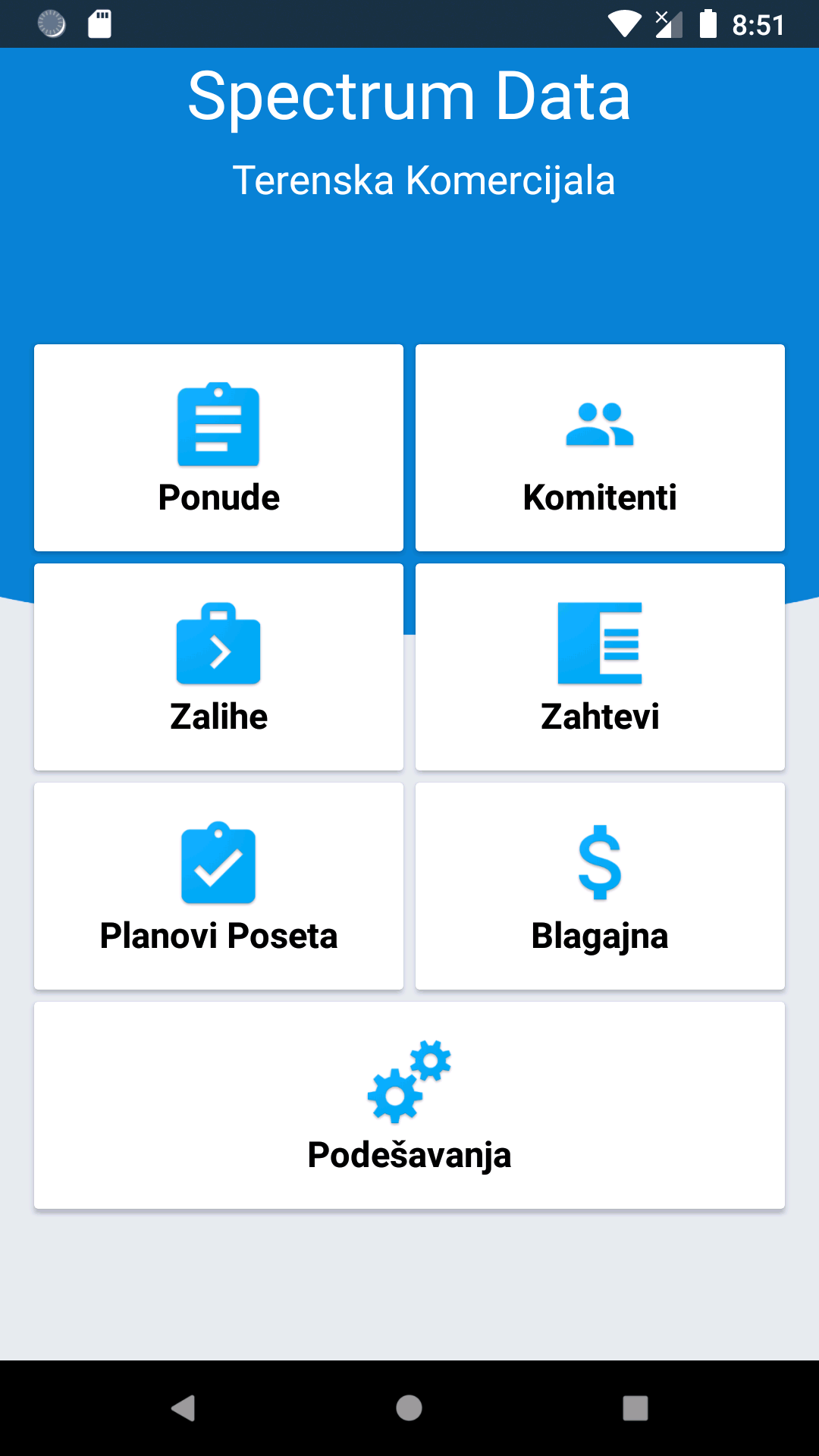Screen dimensions: 819x1456
Task: Tap the system back button
Action: coord(183,1408)
